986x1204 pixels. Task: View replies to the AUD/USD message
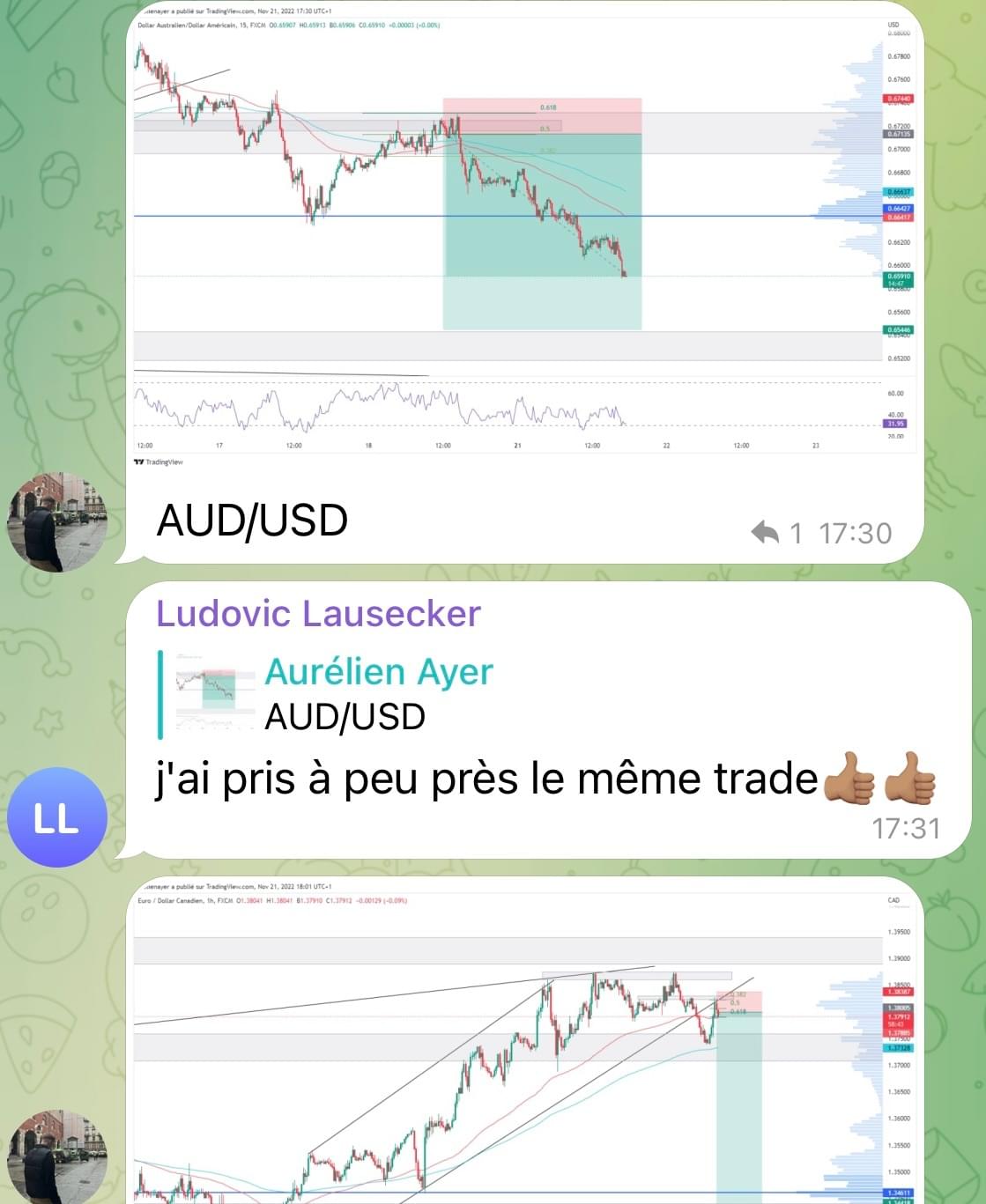coord(778,533)
